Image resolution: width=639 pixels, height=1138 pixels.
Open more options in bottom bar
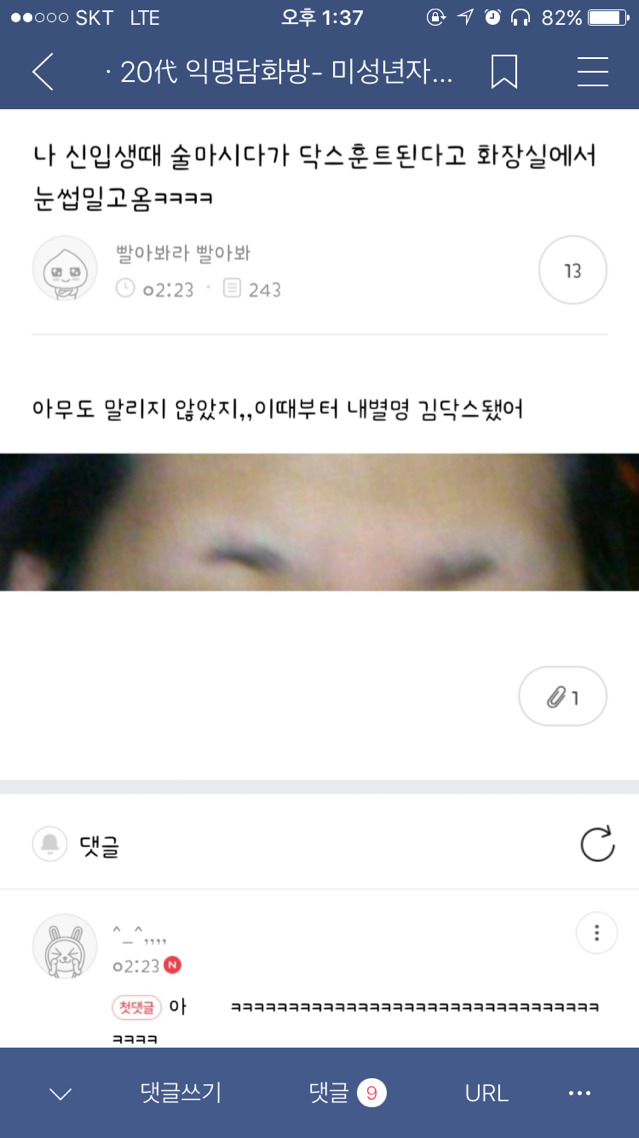click(x=580, y=1093)
